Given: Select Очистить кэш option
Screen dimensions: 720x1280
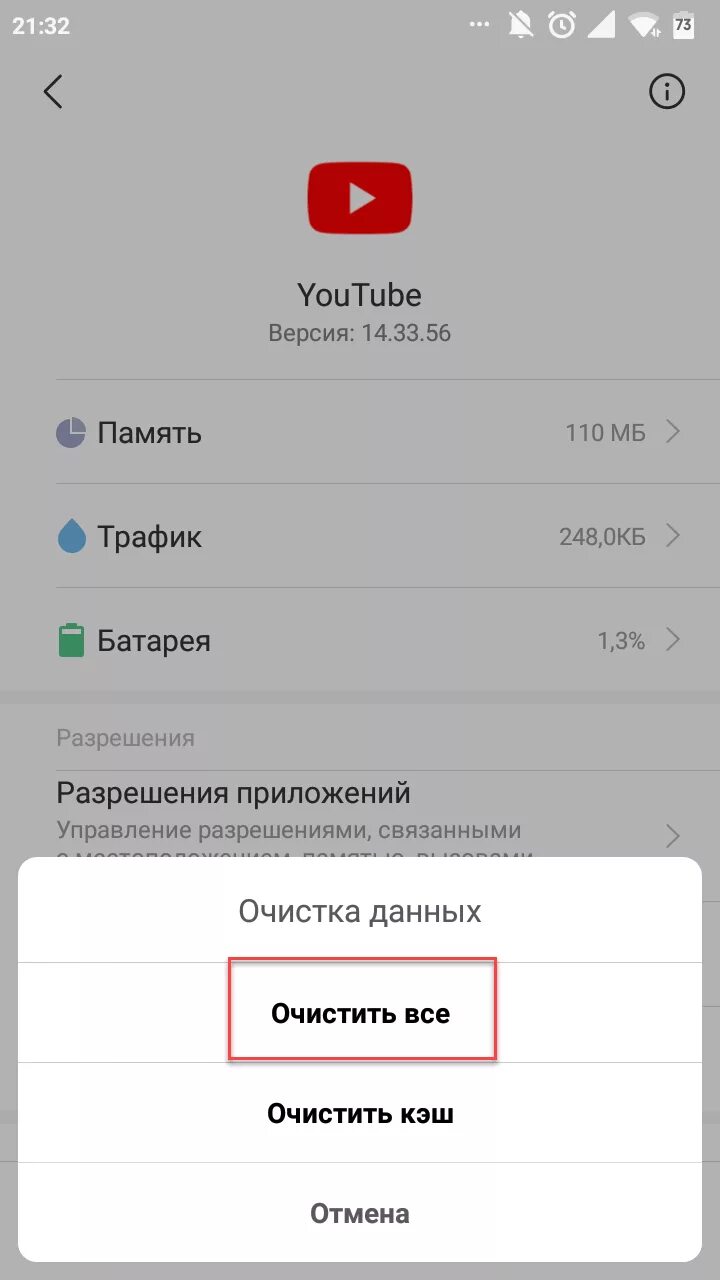Looking at the screenshot, I should pos(360,1113).
